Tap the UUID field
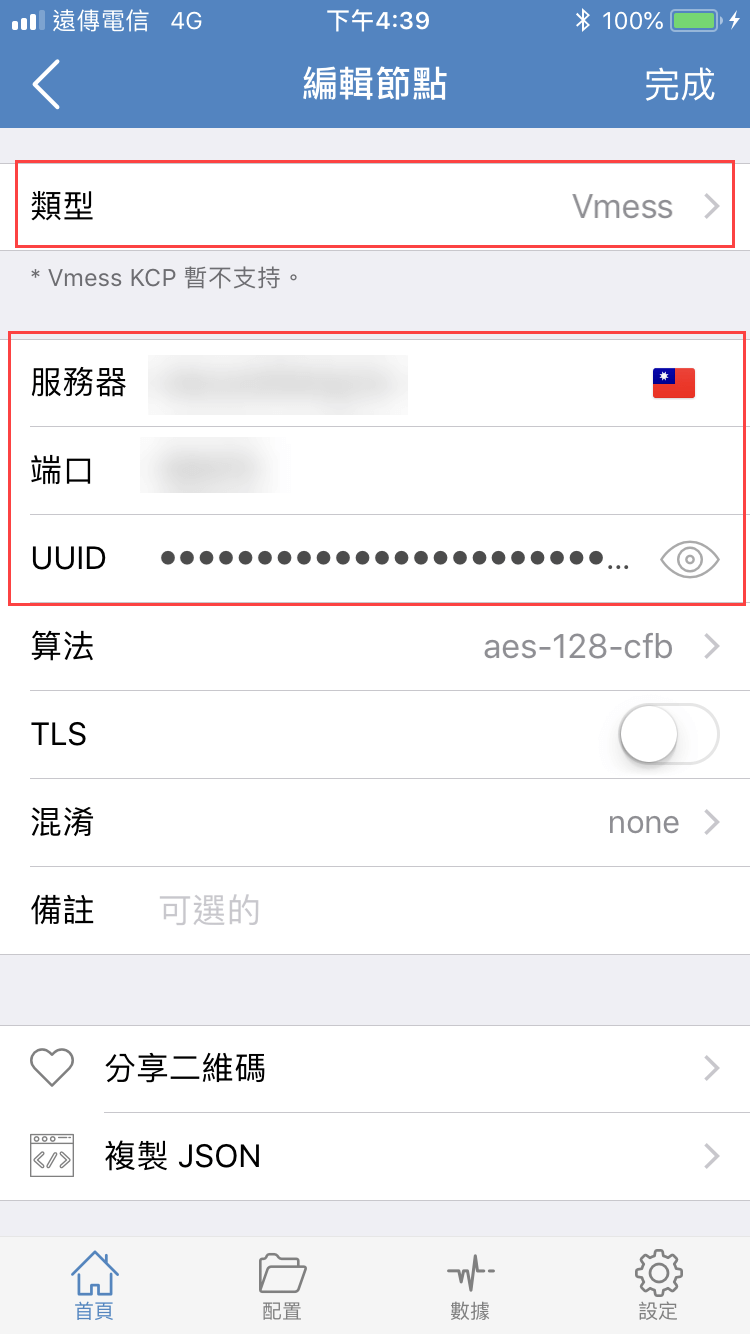 click(395, 559)
